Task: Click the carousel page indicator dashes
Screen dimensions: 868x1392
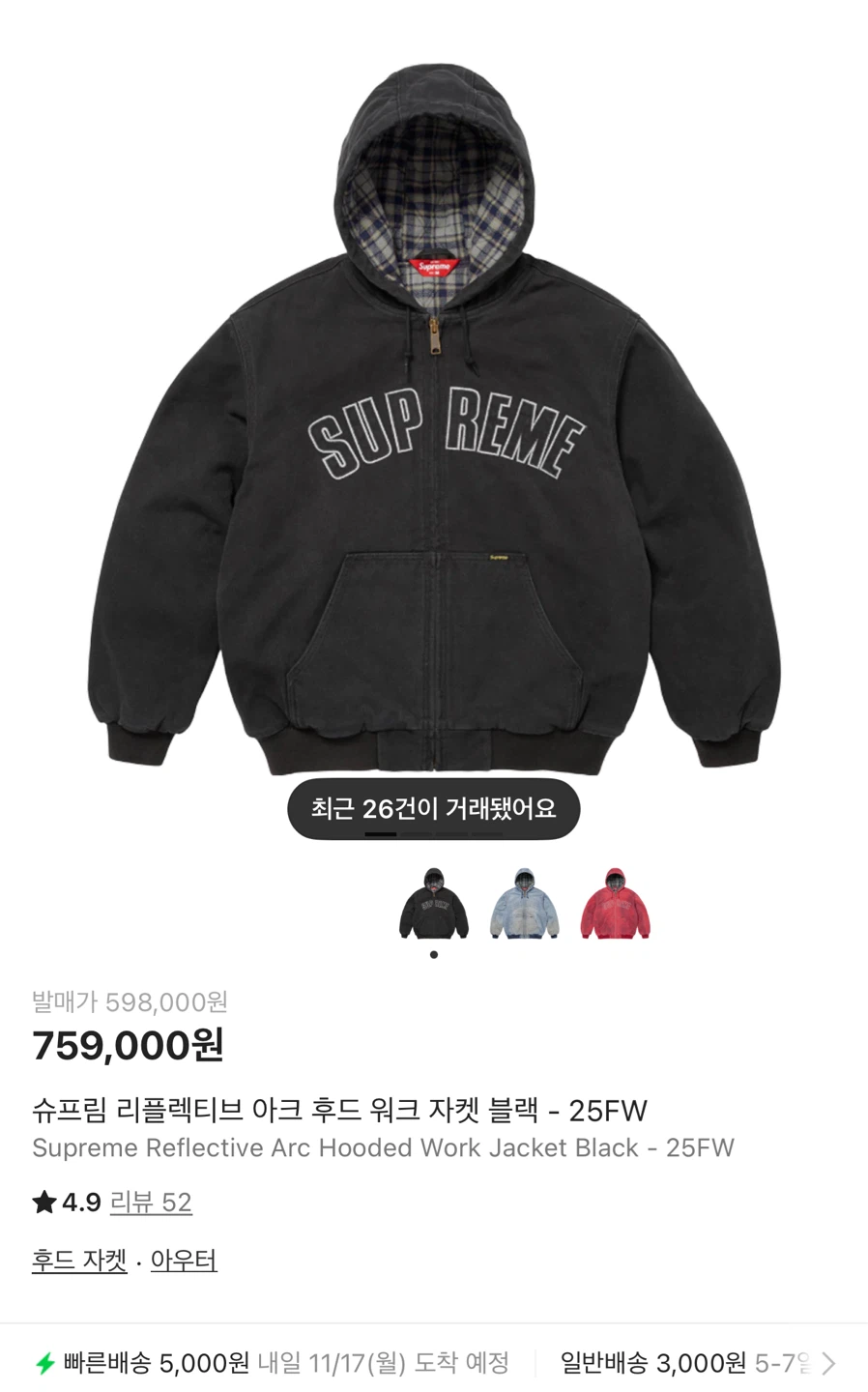Action: (x=433, y=833)
